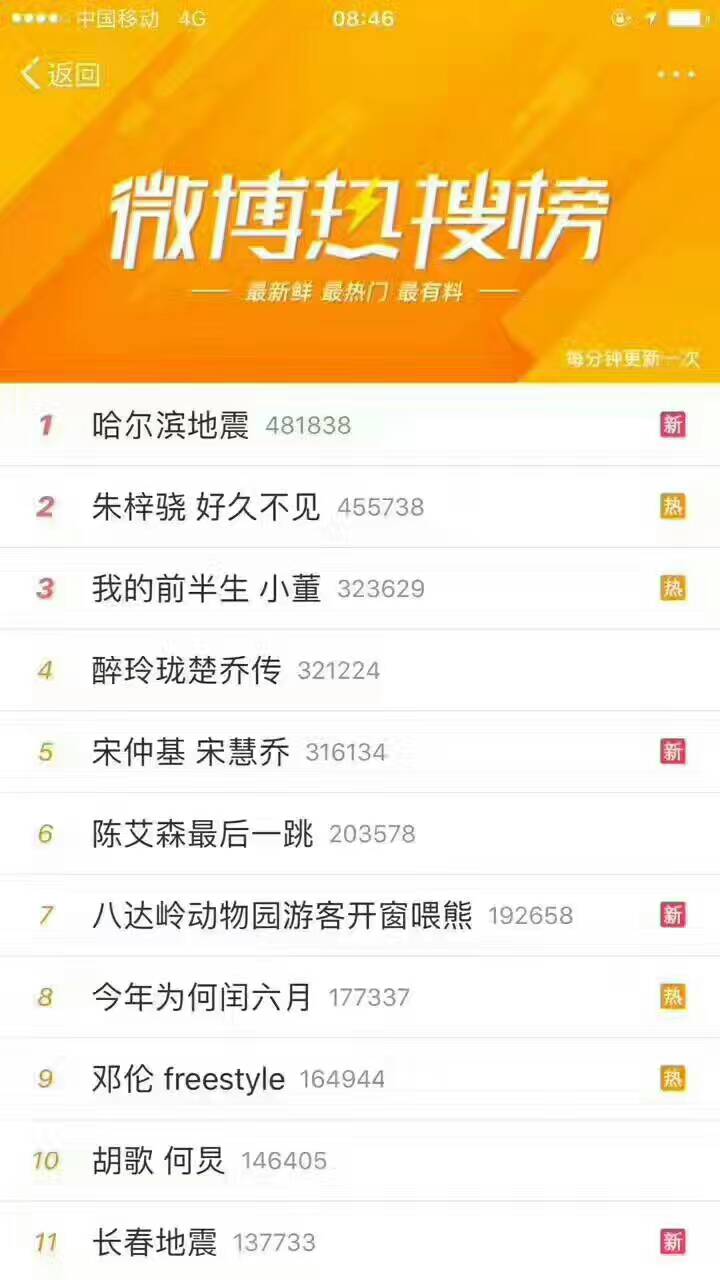
Task: Open 胡歌 何炅 trending row
Action: [x=158, y=1161]
